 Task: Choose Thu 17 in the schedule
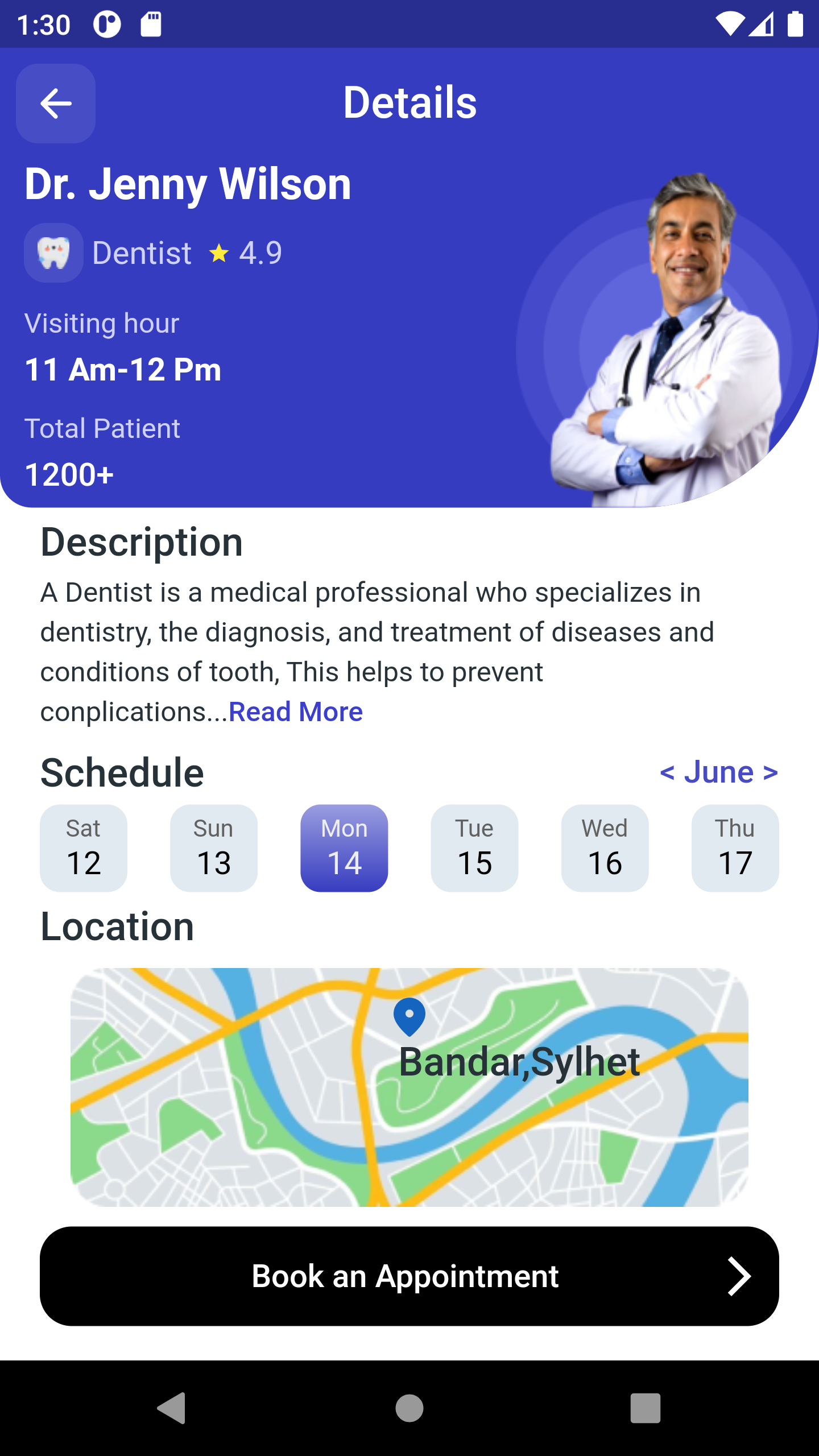tap(735, 848)
